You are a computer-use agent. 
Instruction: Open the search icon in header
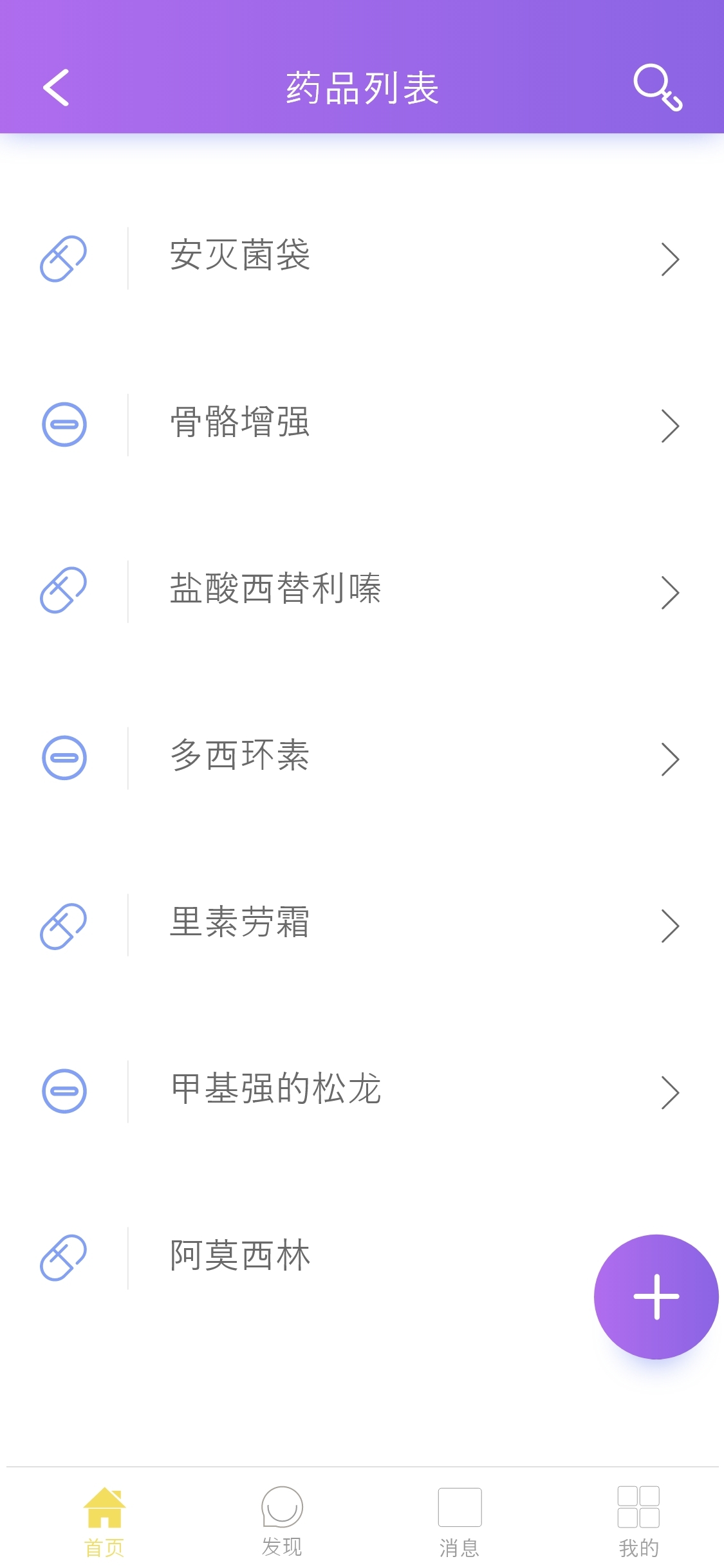click(657, 87)
